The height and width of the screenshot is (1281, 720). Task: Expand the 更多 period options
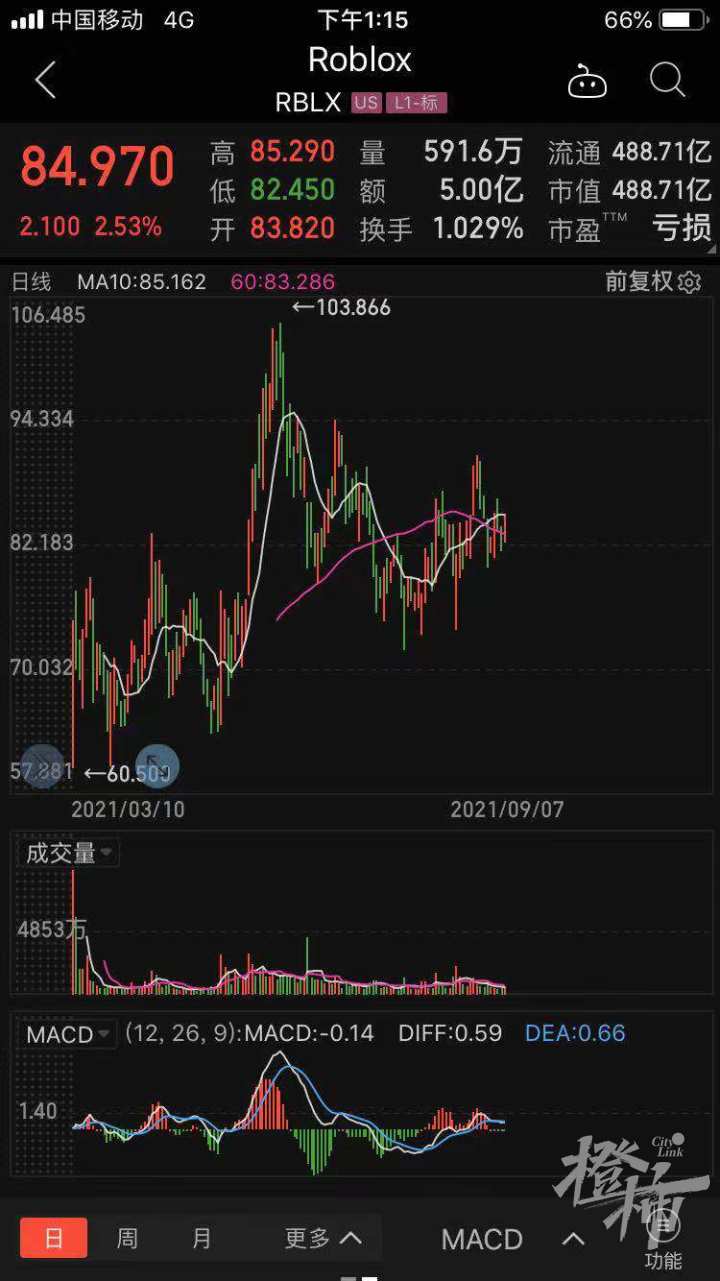(322, 1238)
